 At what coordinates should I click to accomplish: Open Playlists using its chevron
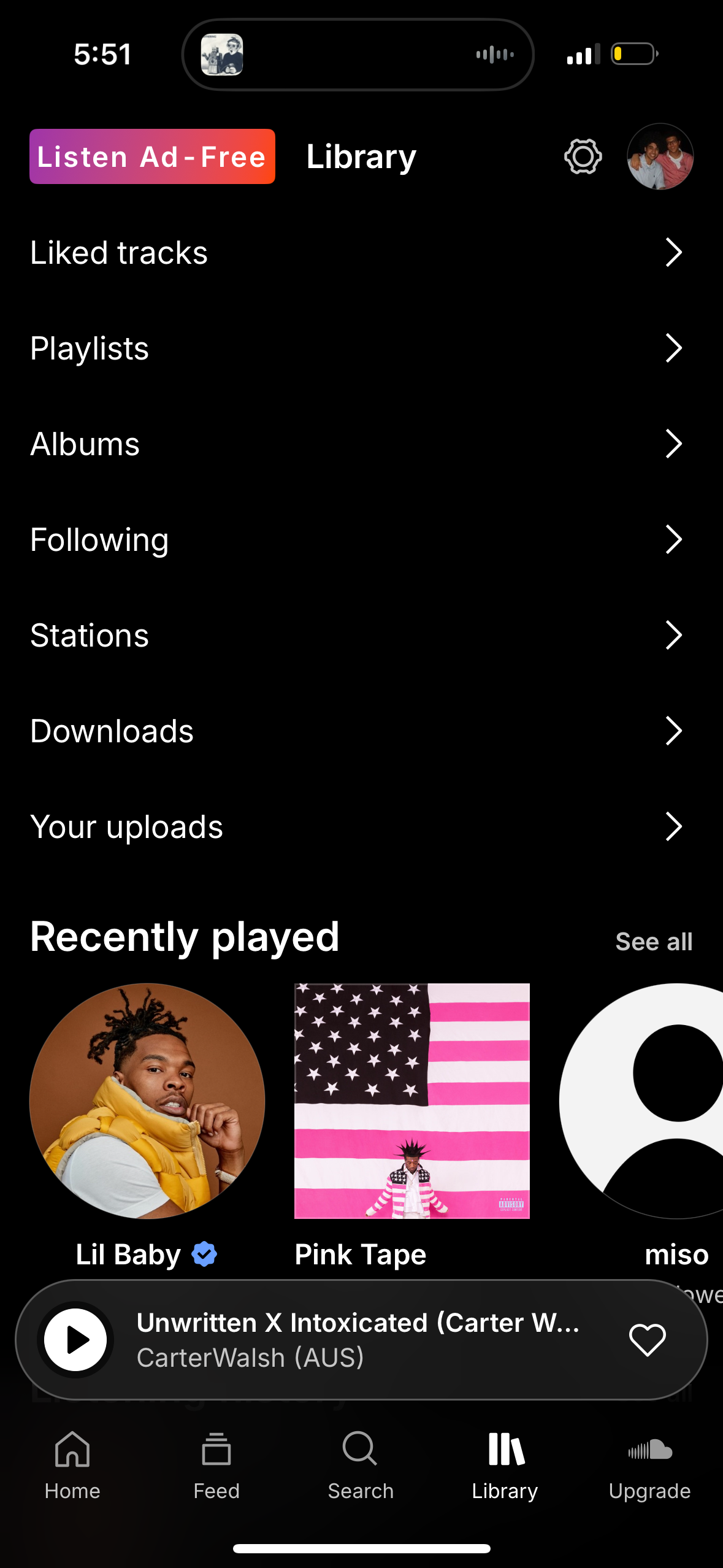(673, 348)
